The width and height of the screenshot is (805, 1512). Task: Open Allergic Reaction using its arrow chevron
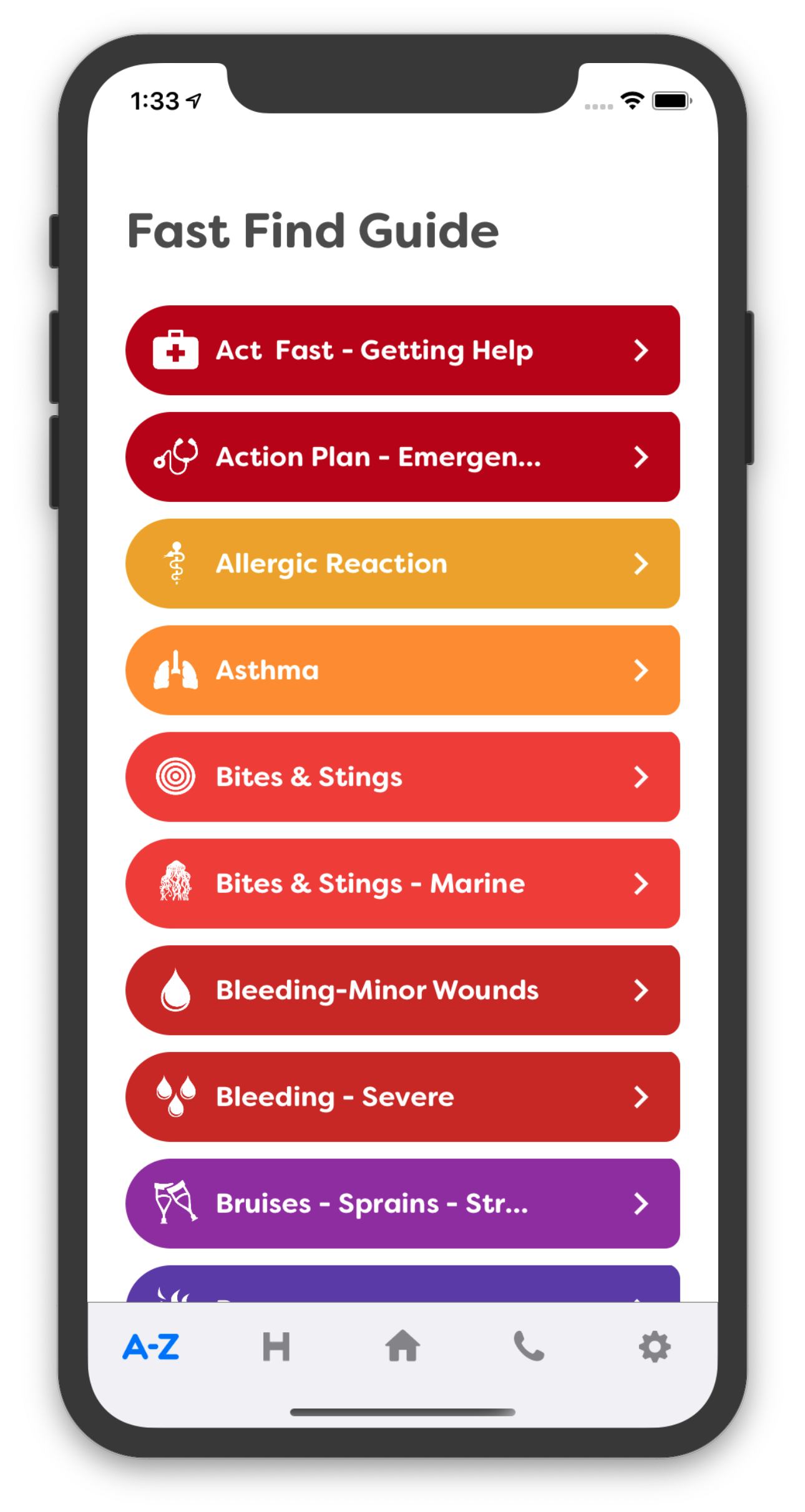642,563
